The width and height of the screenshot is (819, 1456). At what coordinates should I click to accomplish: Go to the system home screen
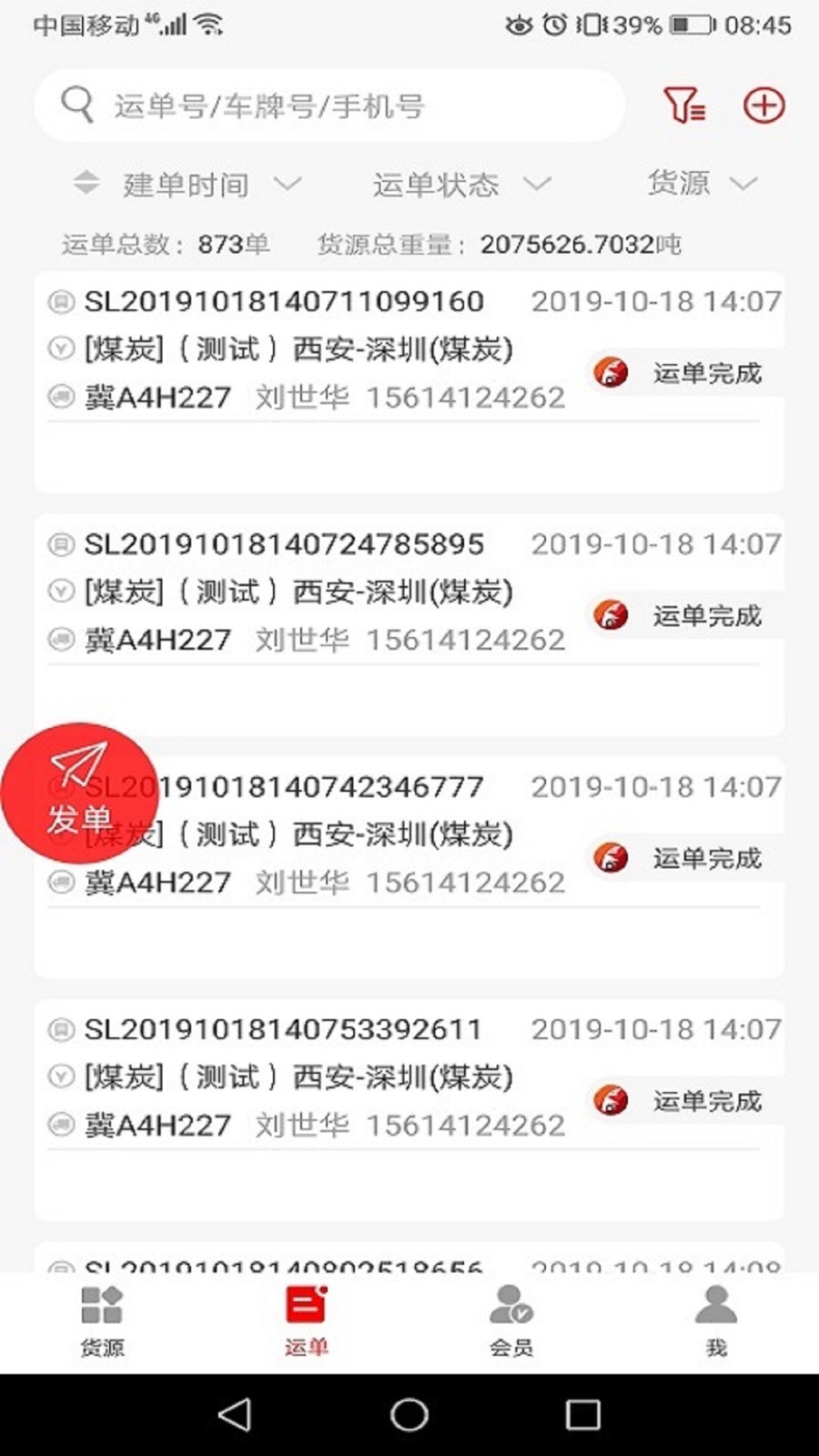tap(409, 1414)
